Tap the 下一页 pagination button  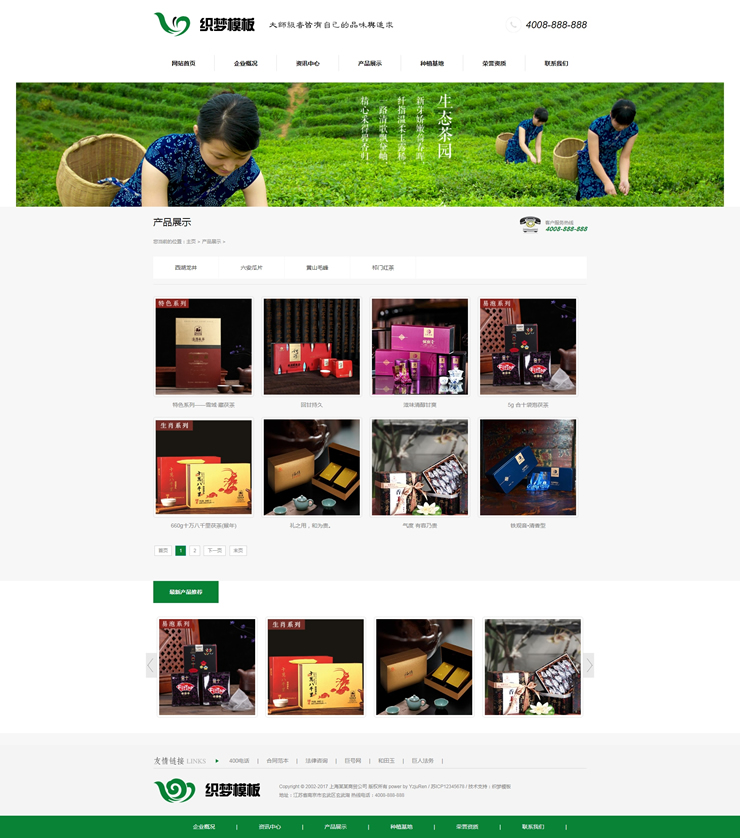coord(214,550)
